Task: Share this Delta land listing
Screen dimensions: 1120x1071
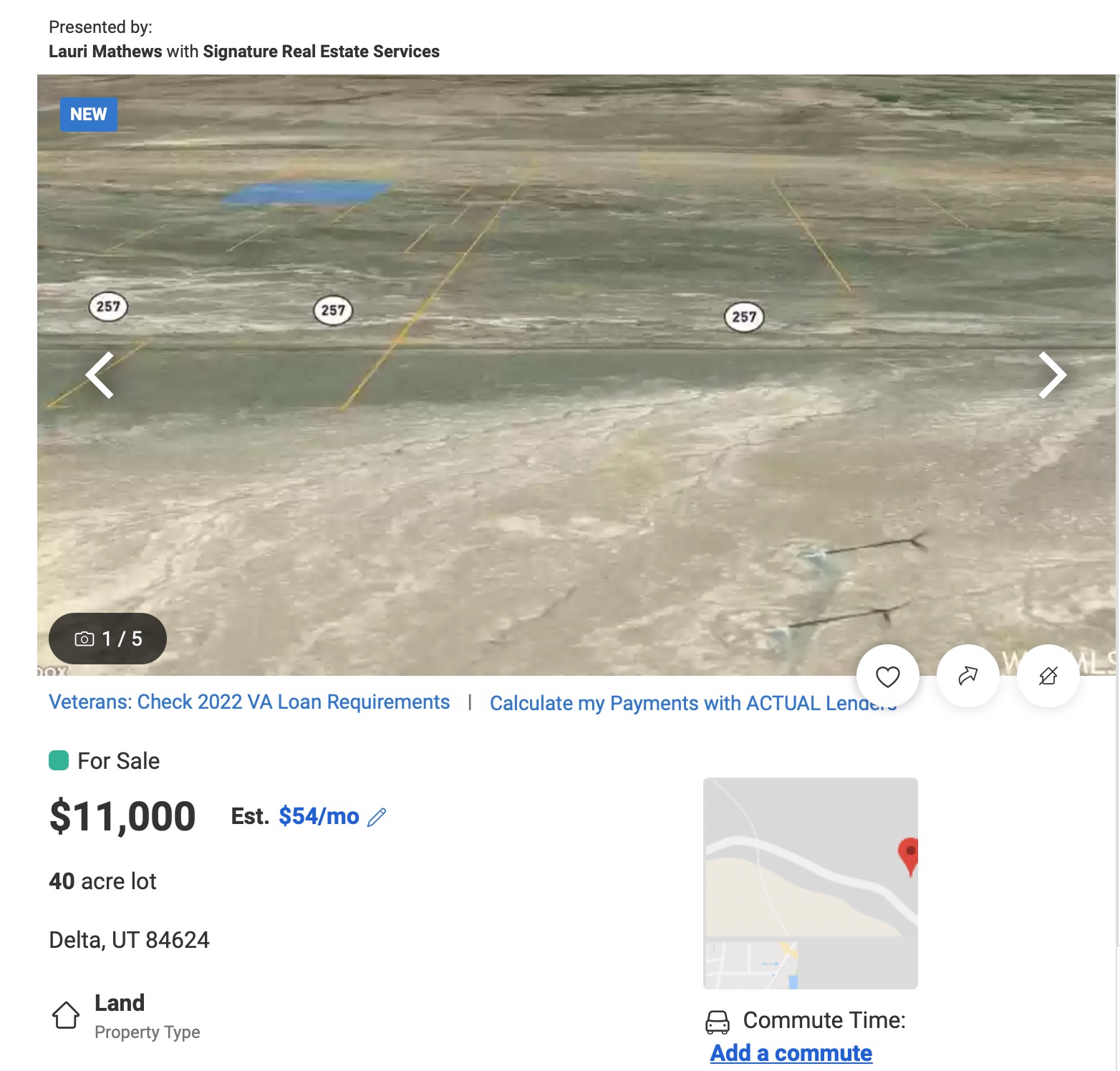Action: 967,677
